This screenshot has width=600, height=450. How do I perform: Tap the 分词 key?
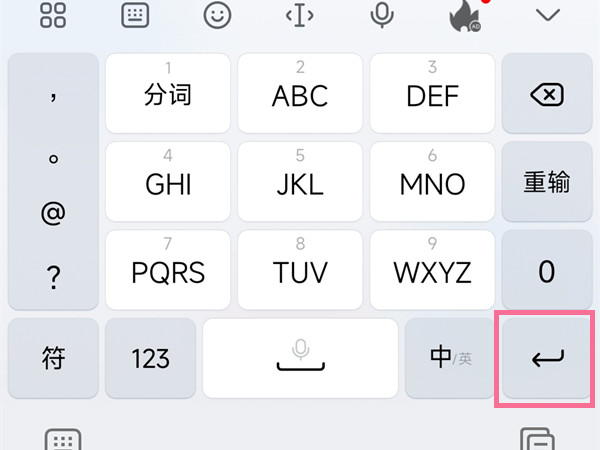[168, 93]
